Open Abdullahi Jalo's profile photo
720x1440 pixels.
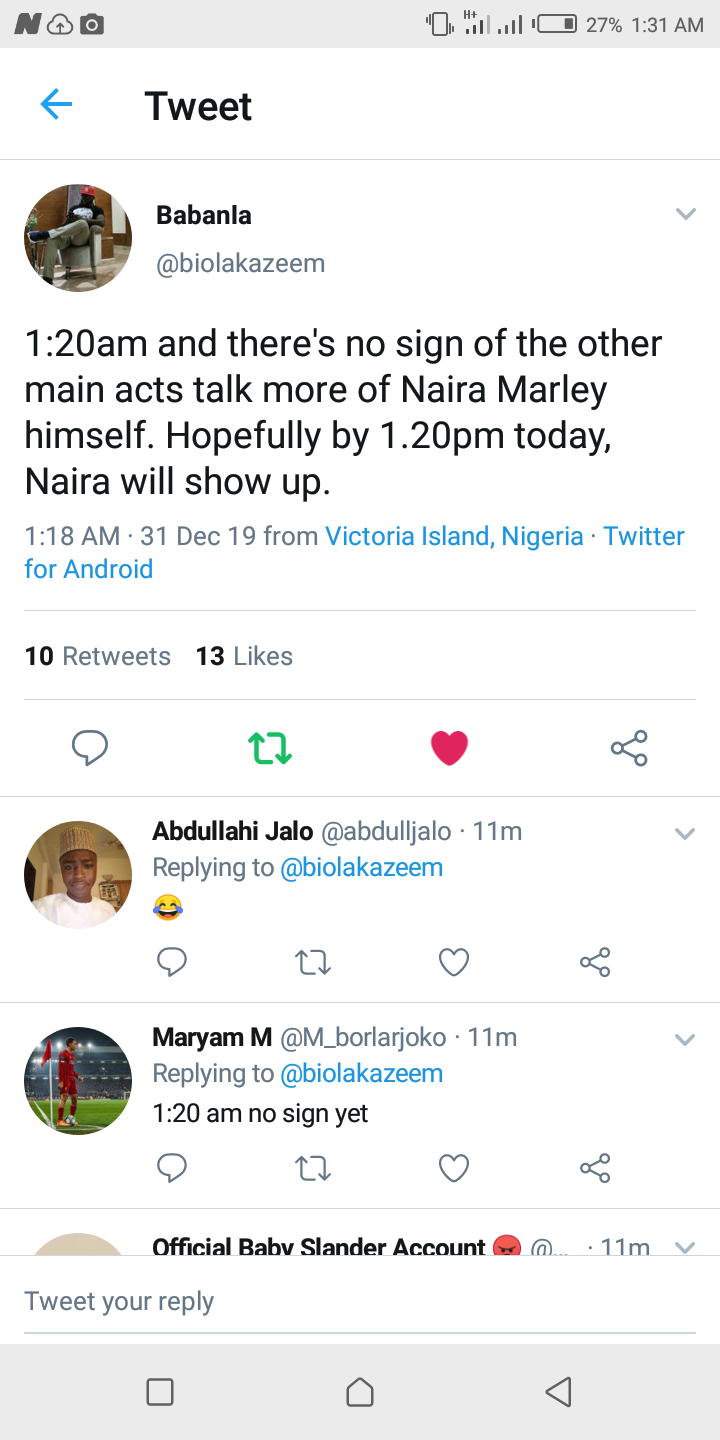(78, 875)
